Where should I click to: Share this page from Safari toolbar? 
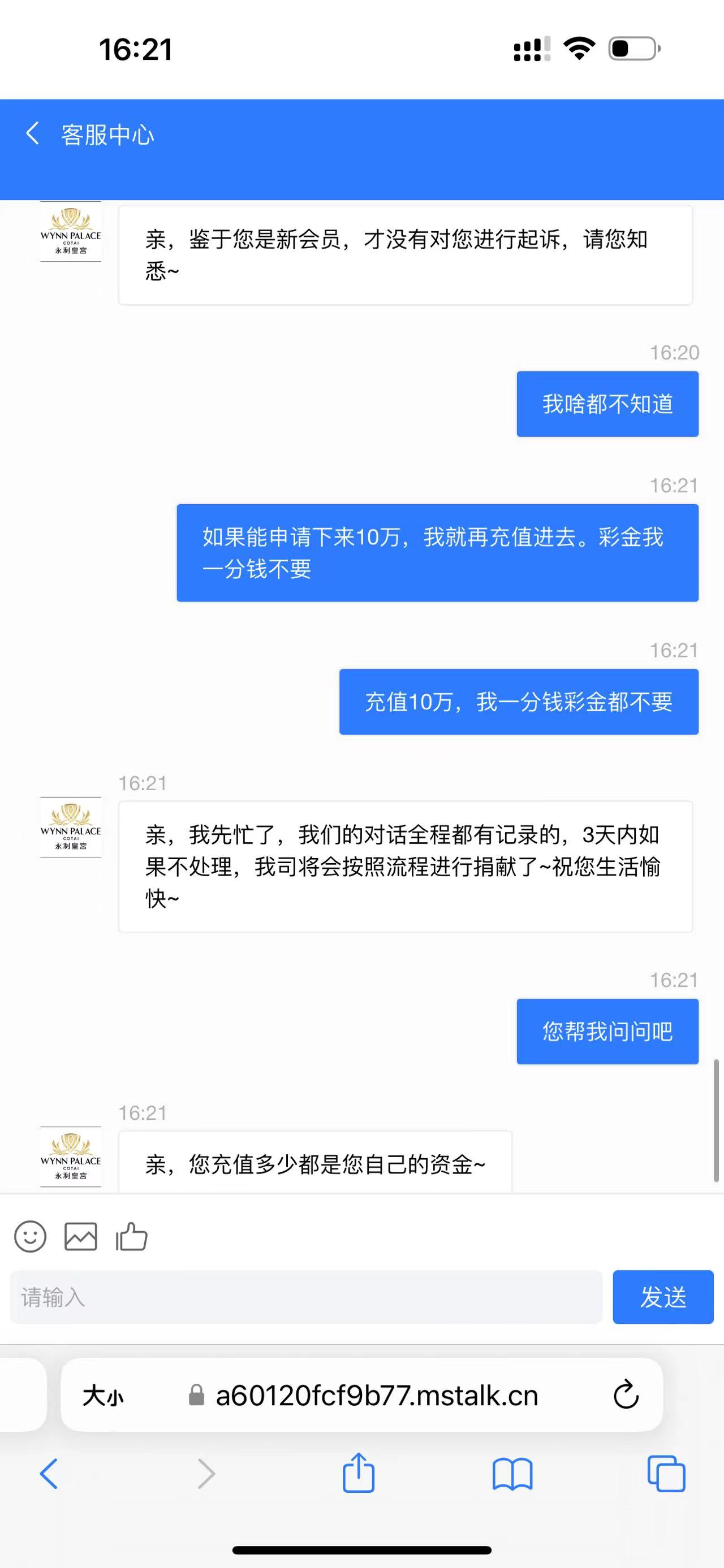358,1473
